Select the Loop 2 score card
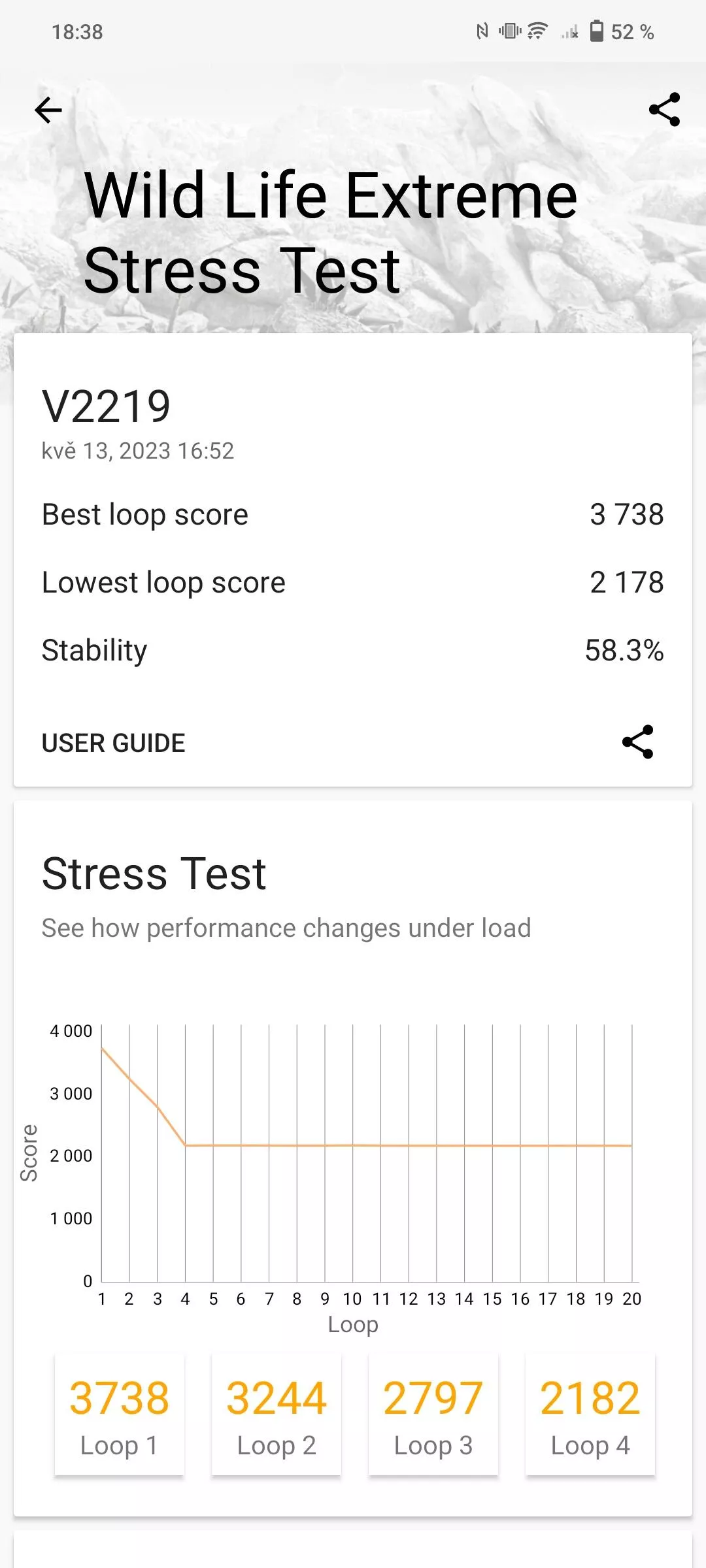 pyautogui.click(x=276, y=1416)
